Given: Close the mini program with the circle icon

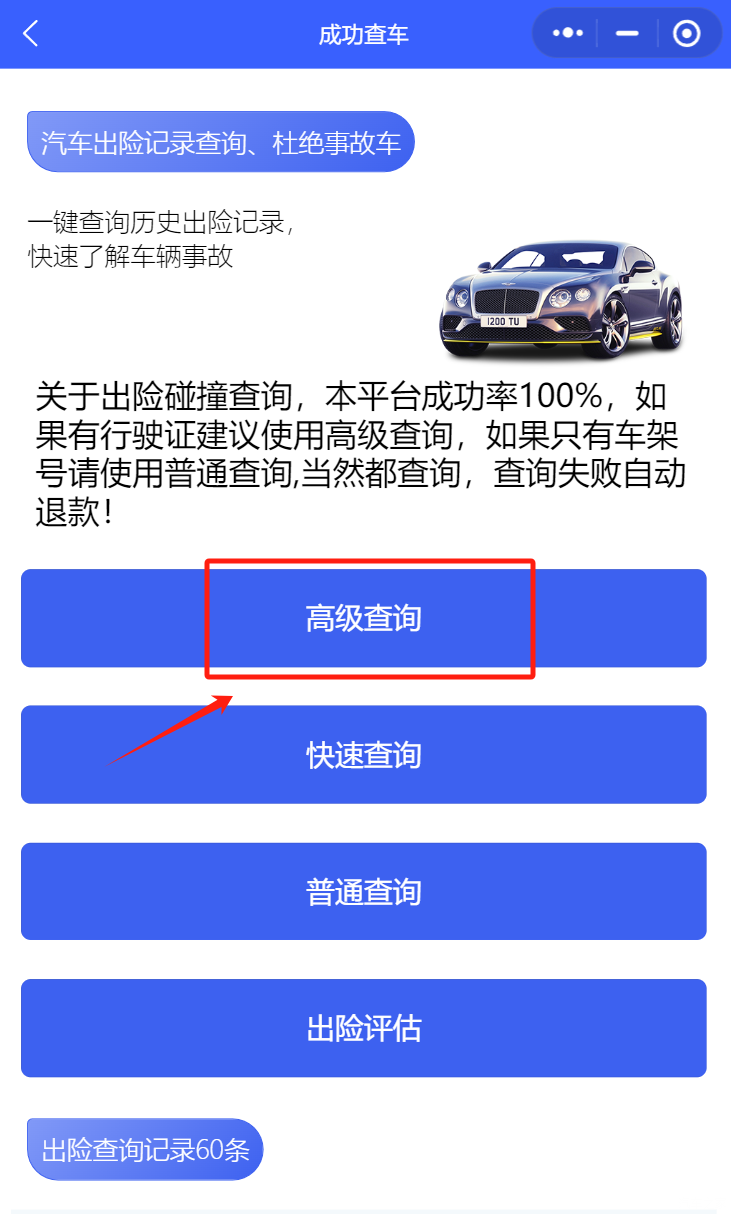Looking at the screenshot, I should pyautogui.click(x=686, y=33).
